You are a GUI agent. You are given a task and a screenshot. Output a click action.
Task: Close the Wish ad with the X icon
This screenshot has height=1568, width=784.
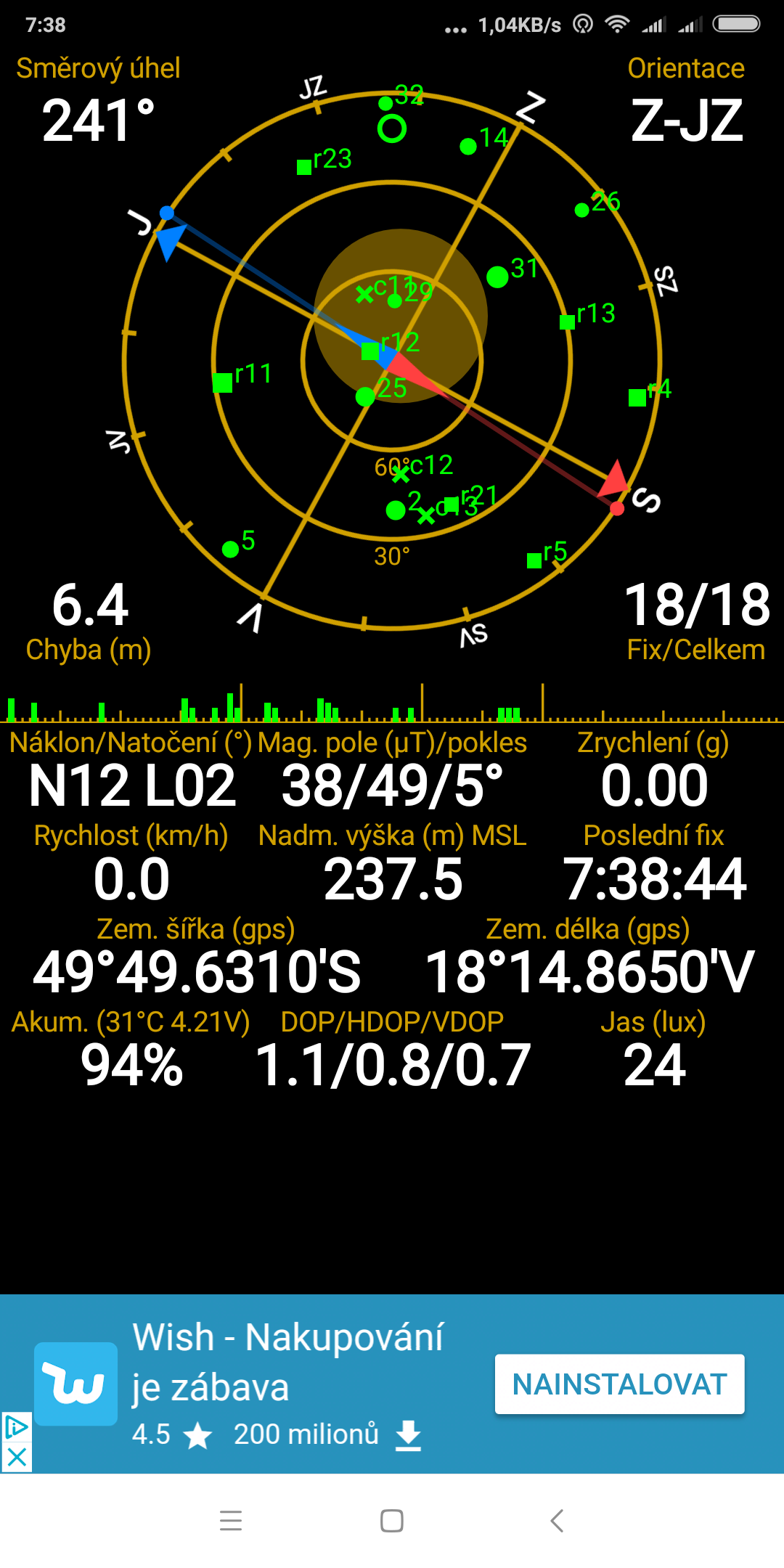[16, 1457]
